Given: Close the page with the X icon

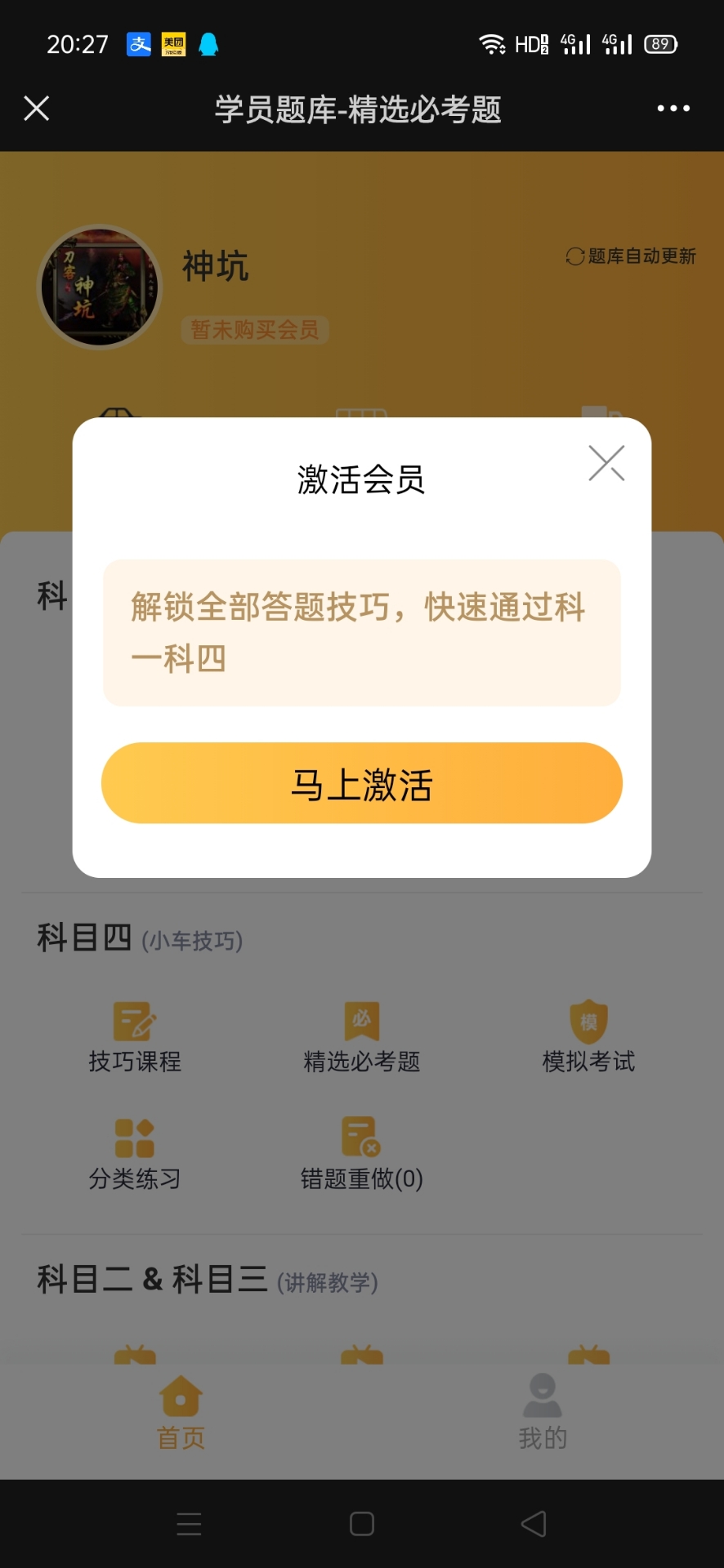Looking at the screenshot, I should point(37,109).
